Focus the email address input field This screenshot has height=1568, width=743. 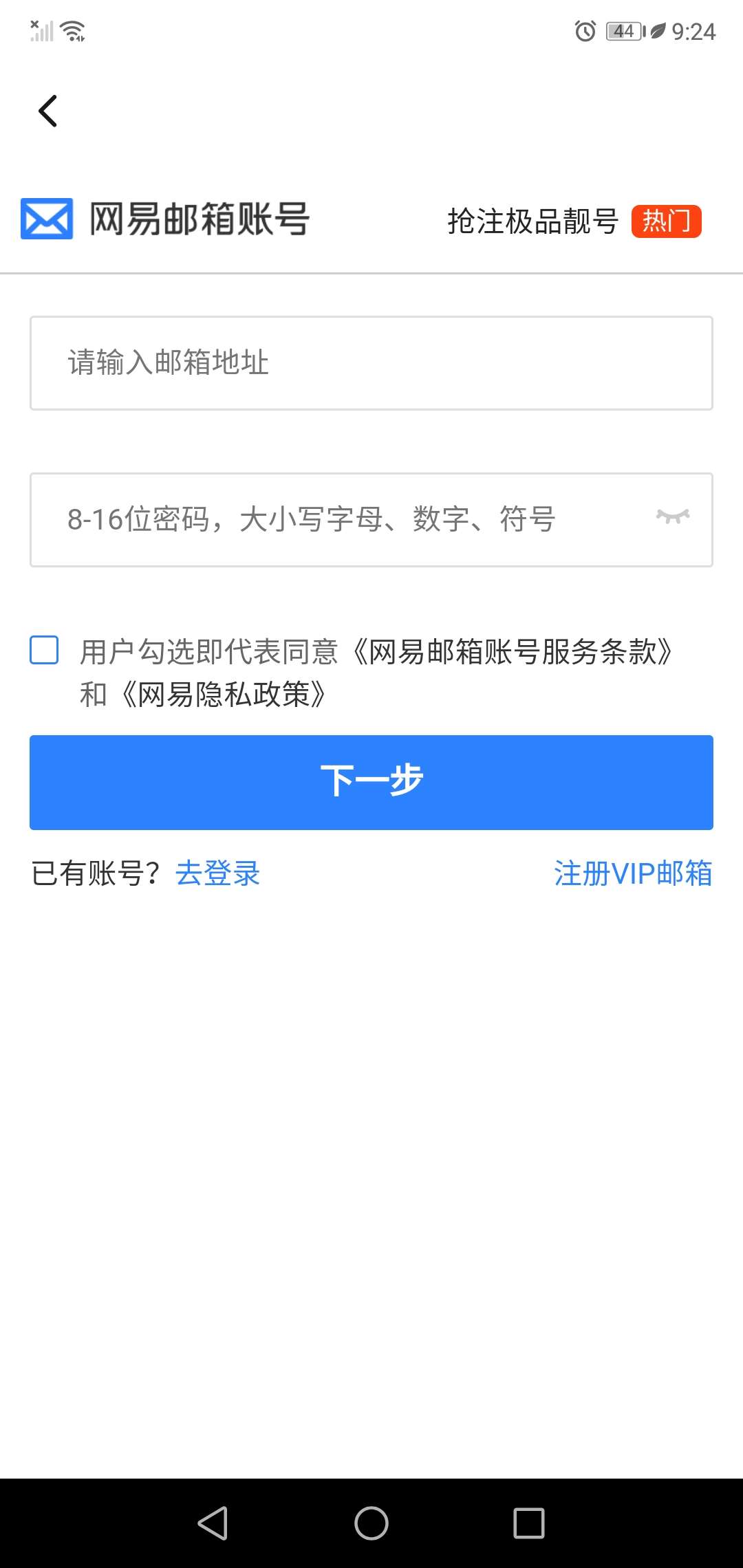pos(371,363)
